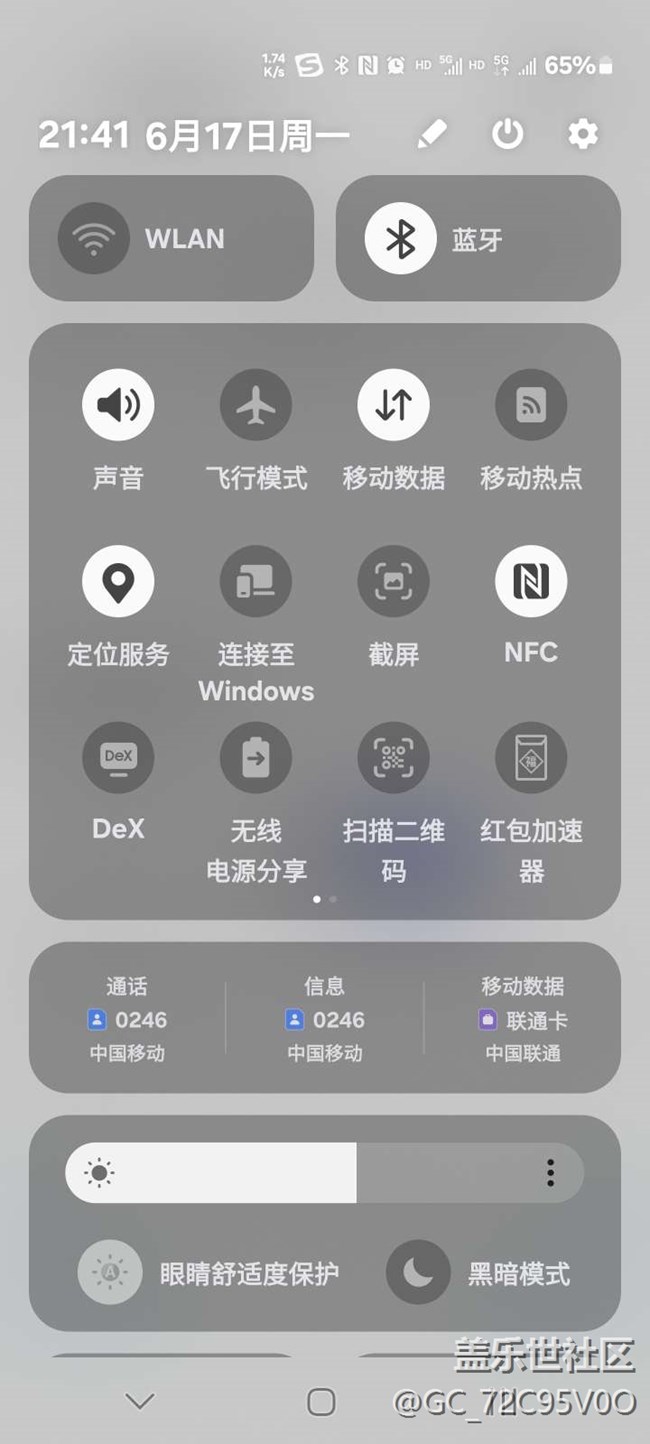
Task: Take a screenshot with 截屏
Action: tap(394, 581)
